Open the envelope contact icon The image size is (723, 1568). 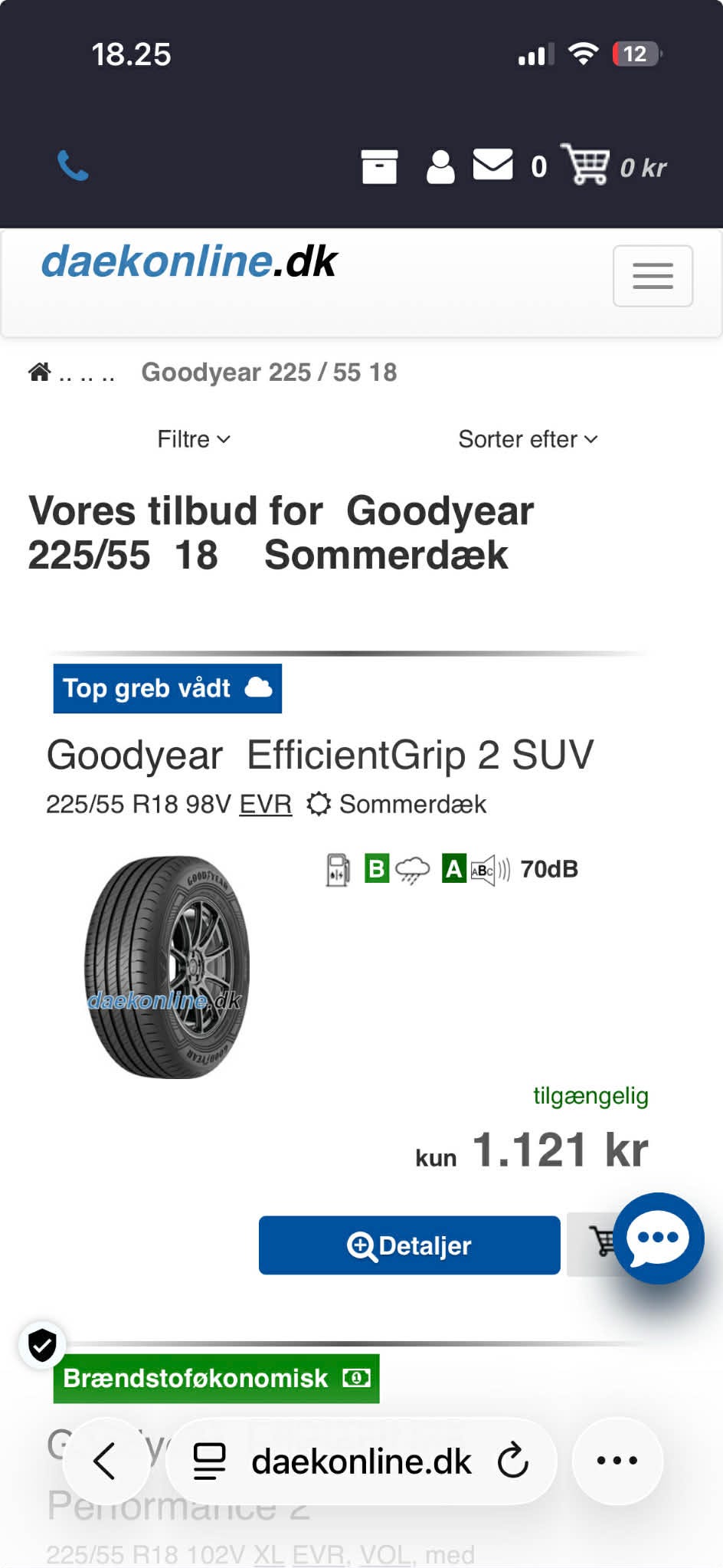coord(492,164)
